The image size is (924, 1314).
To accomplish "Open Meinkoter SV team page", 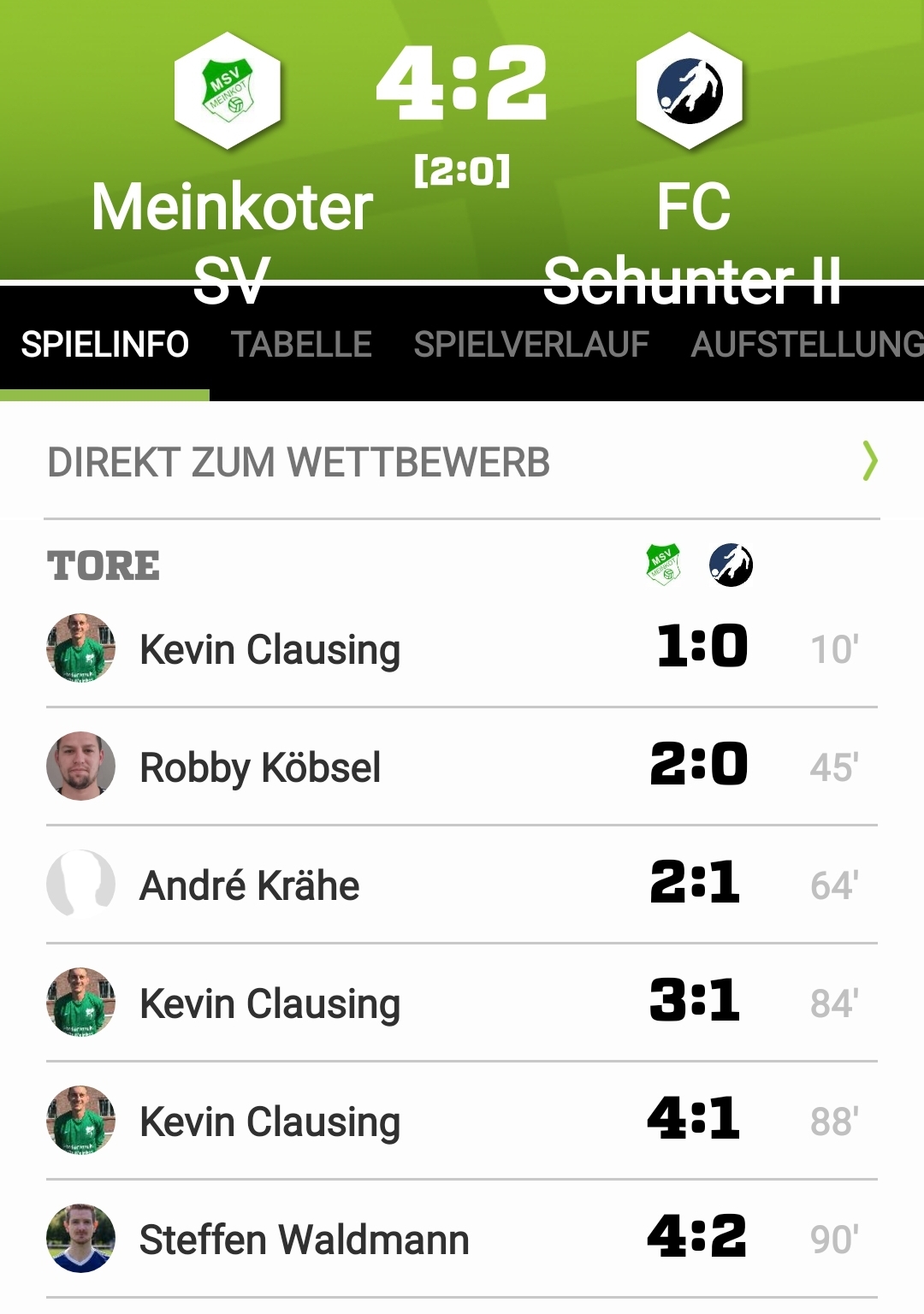I will point(228,92).
